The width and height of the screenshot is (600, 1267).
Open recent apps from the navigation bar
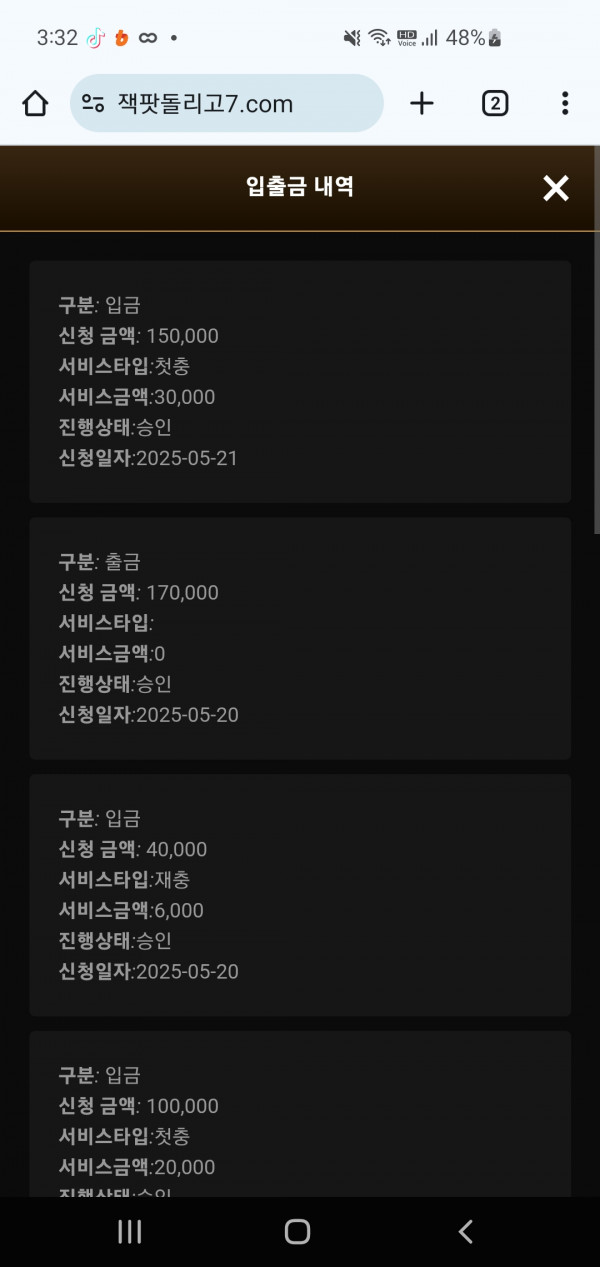(130, 1231)
